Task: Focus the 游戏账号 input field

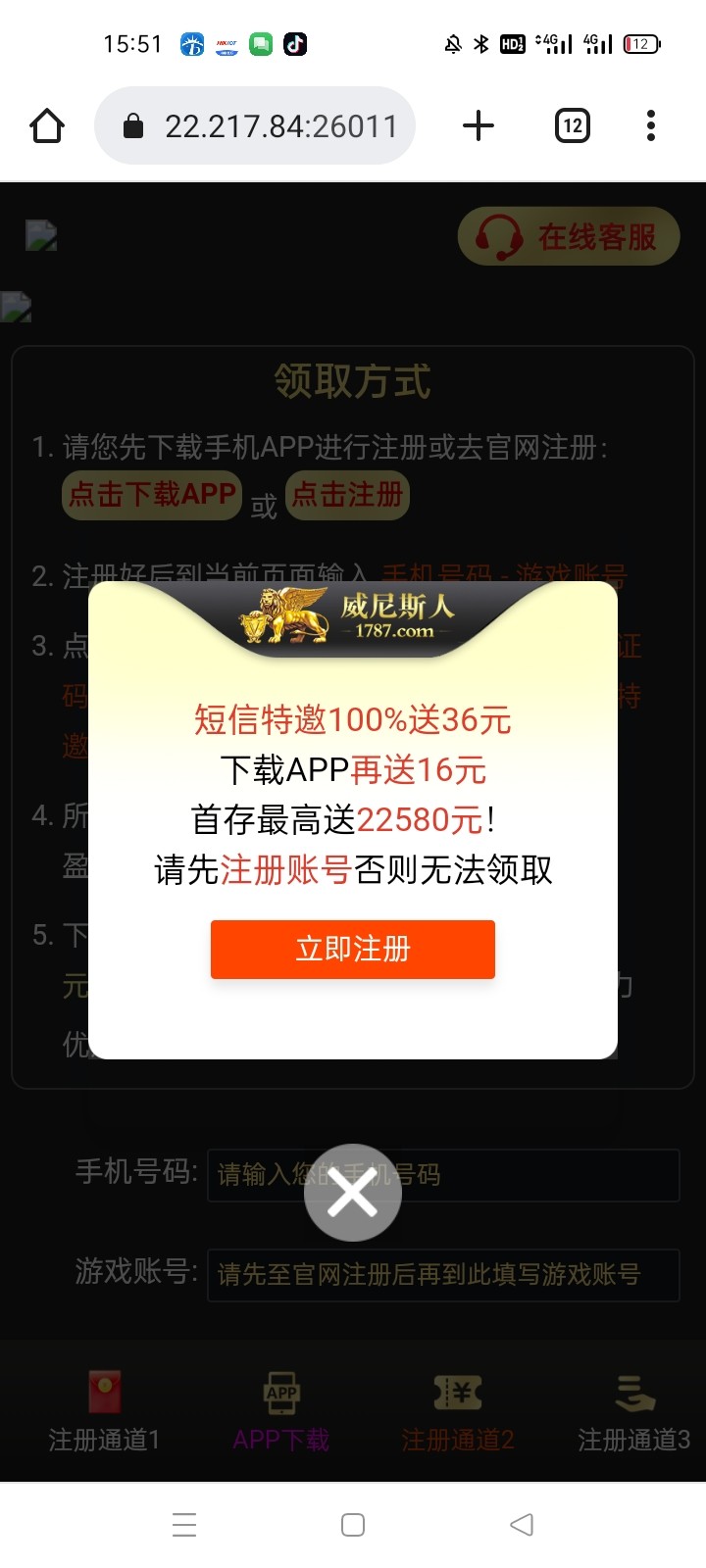Action: [x=442, y=1274]
